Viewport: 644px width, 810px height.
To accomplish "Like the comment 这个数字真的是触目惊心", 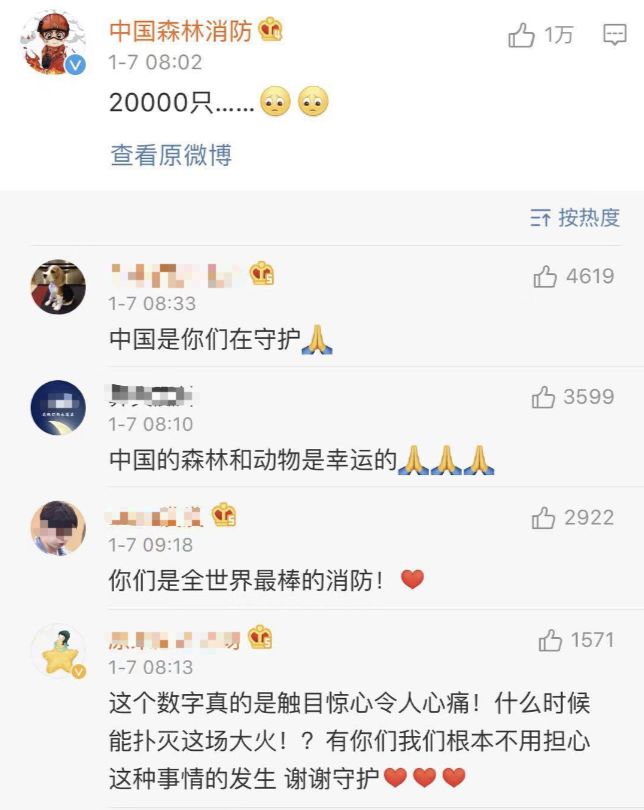I will coord(550,641).
